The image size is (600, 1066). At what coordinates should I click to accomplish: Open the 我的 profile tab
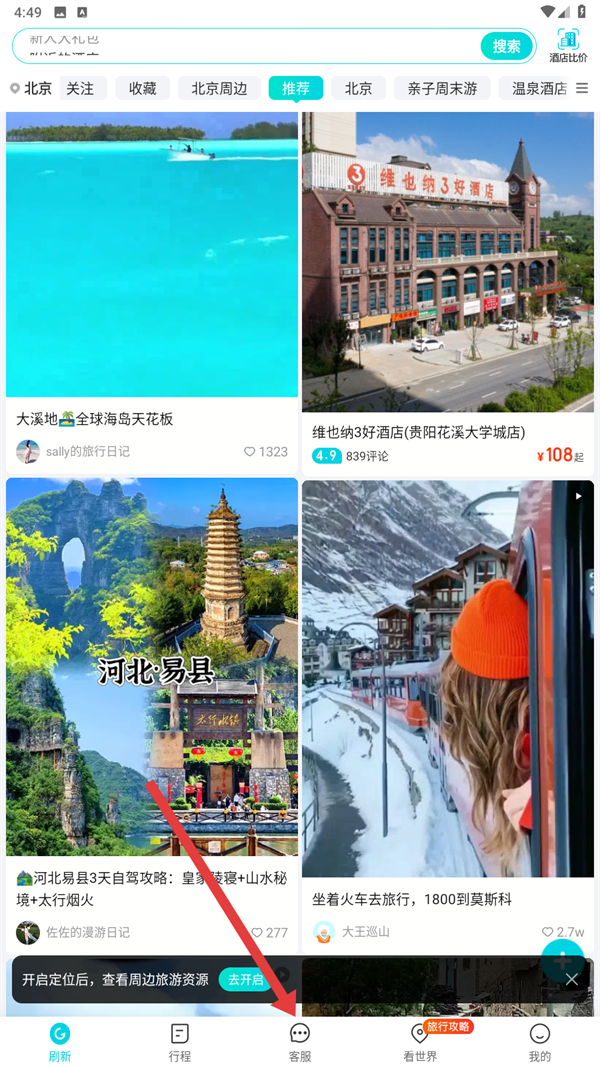pos(540,1042)
